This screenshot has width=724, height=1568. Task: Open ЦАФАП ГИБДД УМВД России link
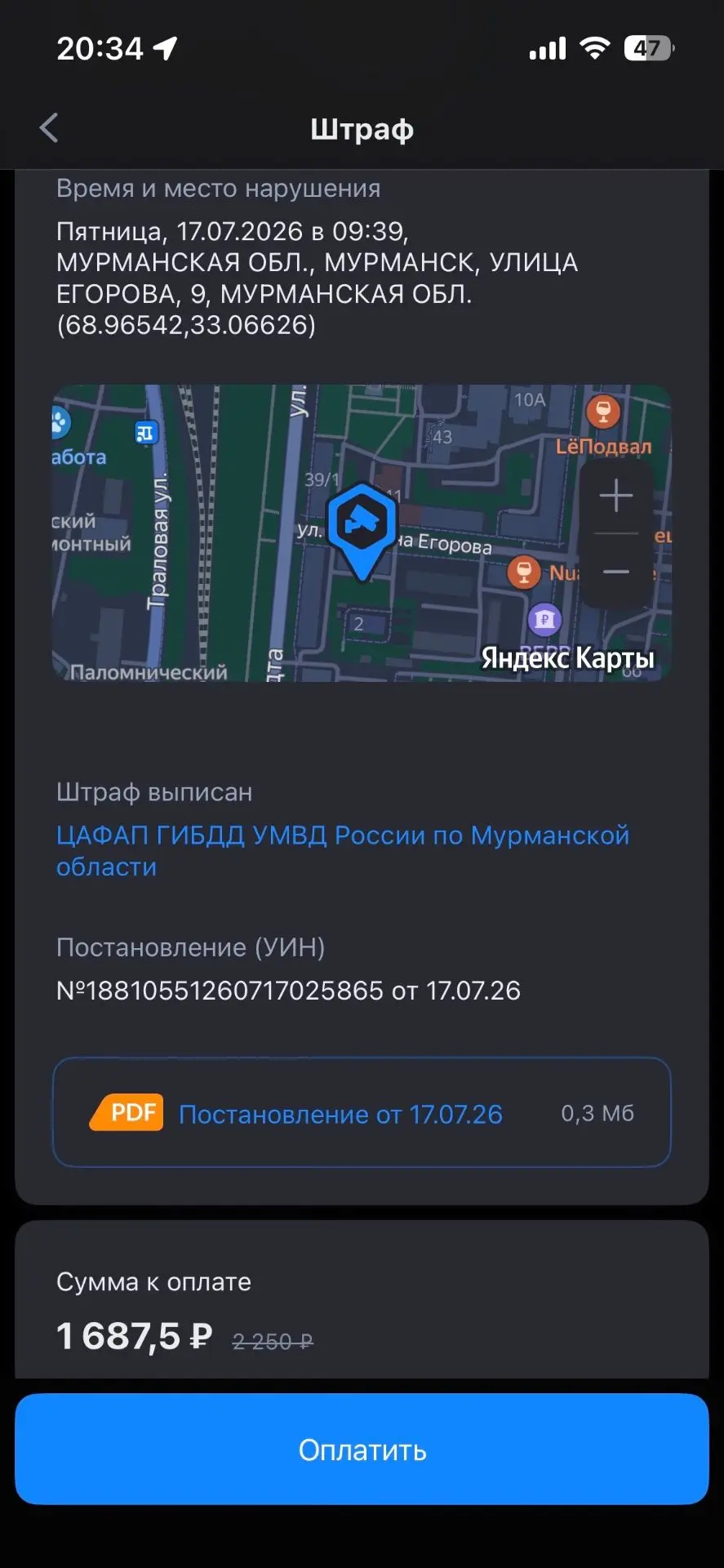pos(343,851)
